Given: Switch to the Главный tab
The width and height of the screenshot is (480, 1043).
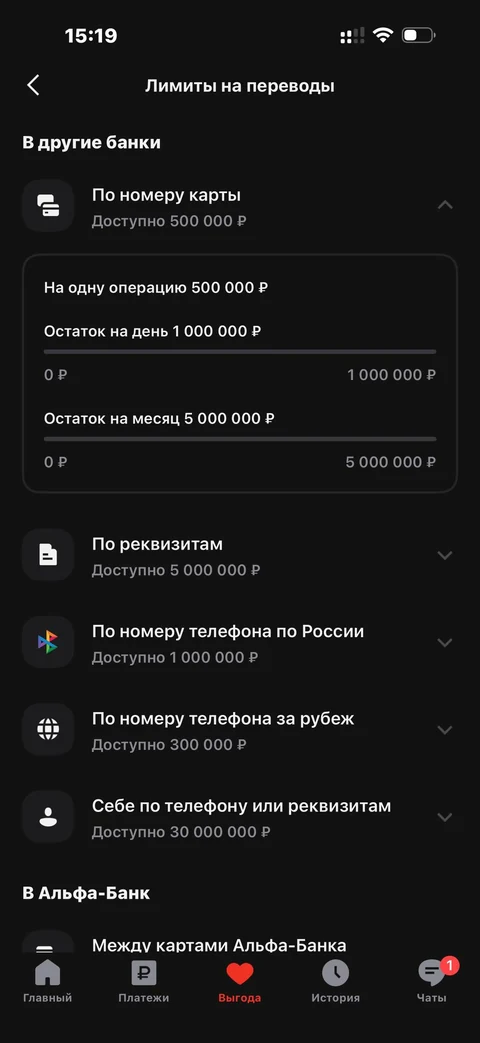Looking at the screenshot, I should pos(47,981).
